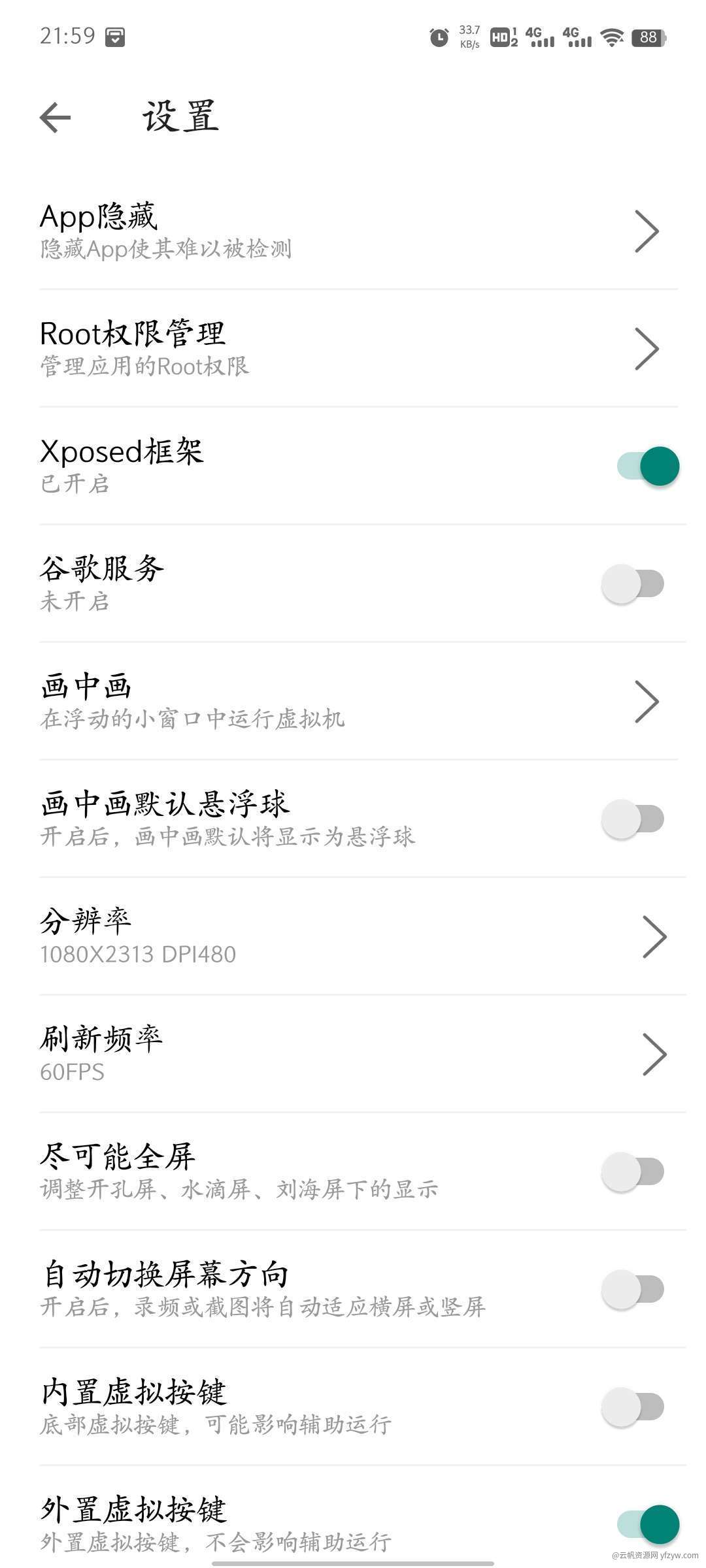The image size is (706, 1568).
Task: Enable the 谷歌服务 switch
Action: click(633, 583)
